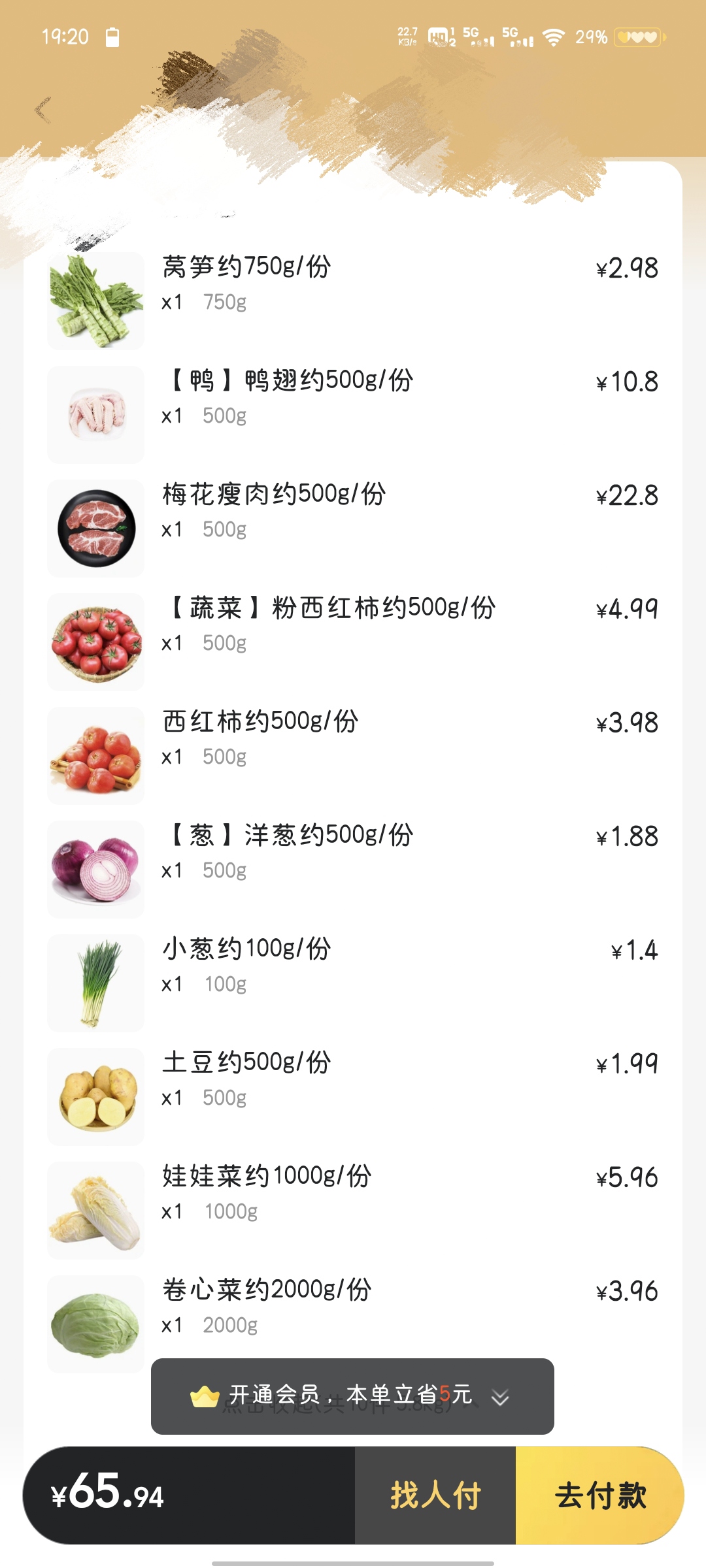Screen dimensions: 706x1568
Task: Open the 粉西红柿约500g/份 item
Action: click(353, 642)
